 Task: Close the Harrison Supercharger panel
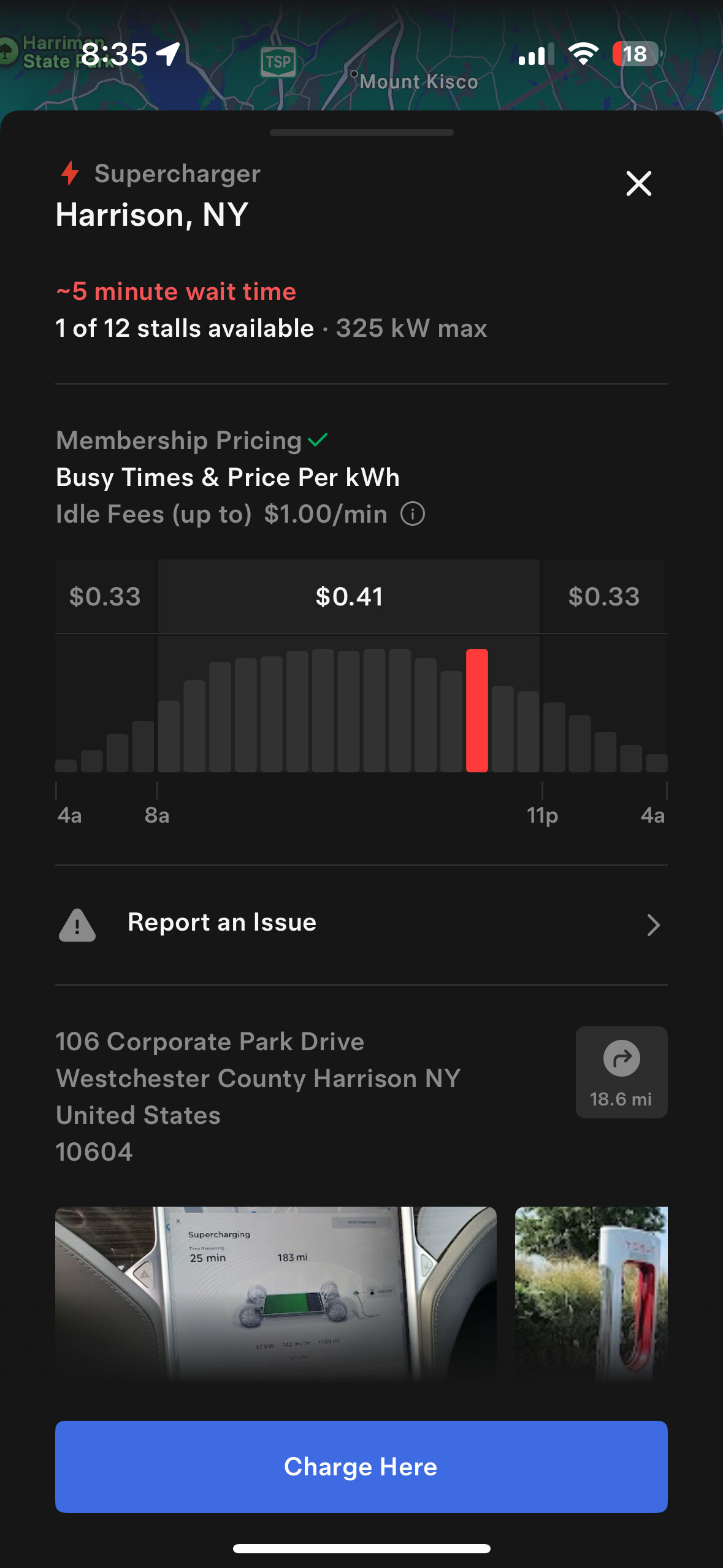(x=638, y=183)
